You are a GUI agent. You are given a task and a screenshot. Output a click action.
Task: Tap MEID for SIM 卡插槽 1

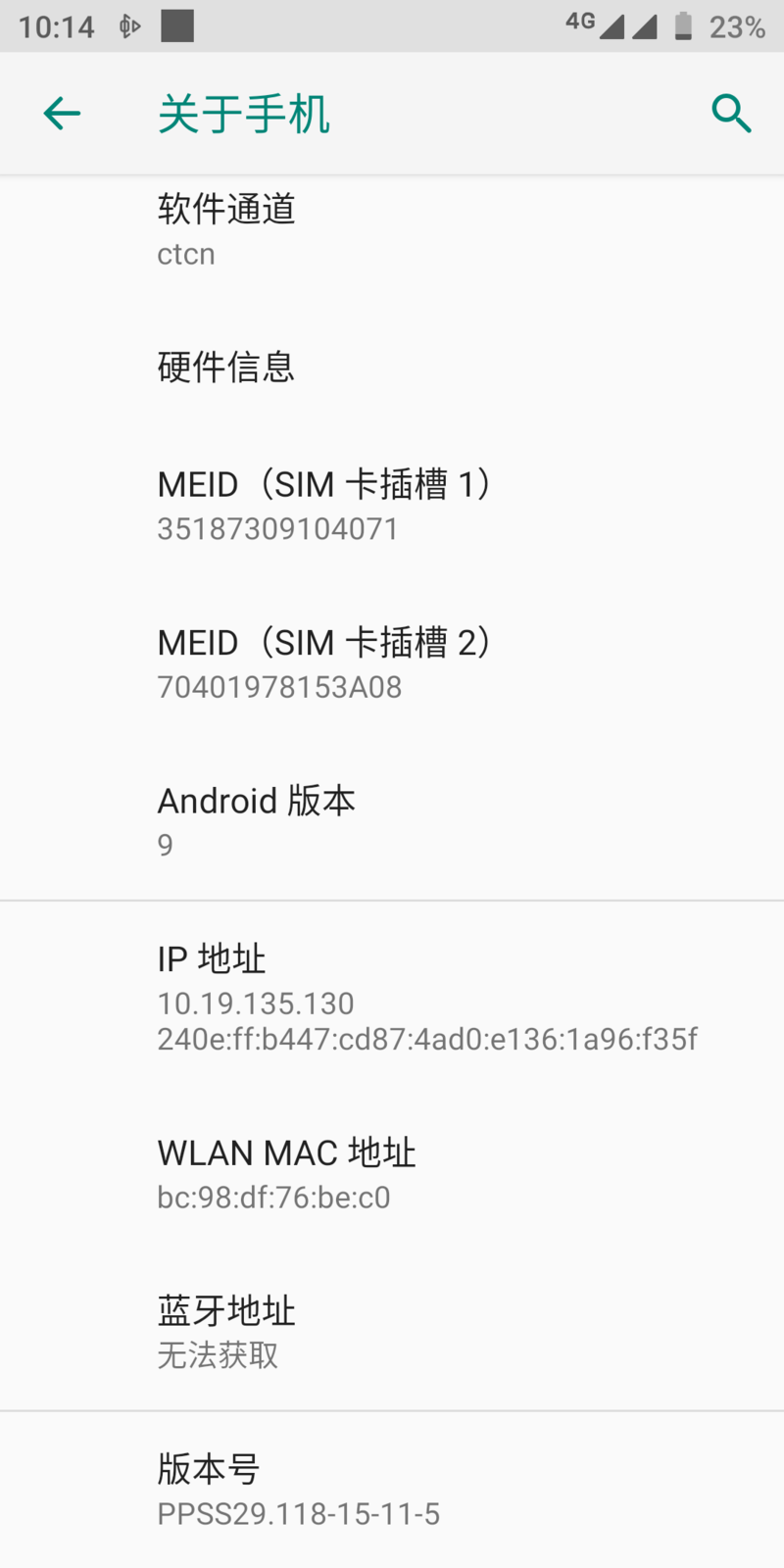[x=392, y=506]
